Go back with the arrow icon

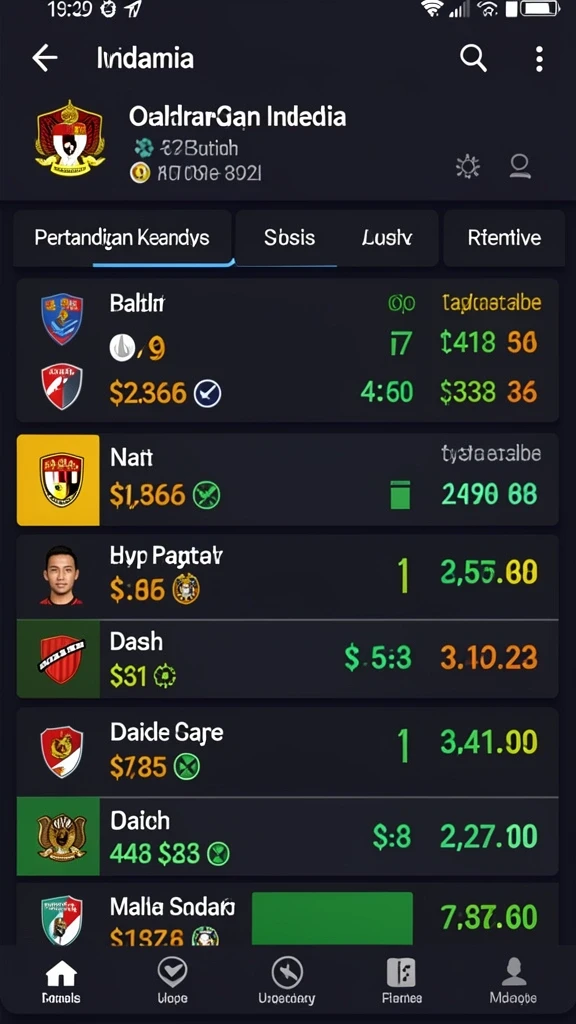coord(44,59)
